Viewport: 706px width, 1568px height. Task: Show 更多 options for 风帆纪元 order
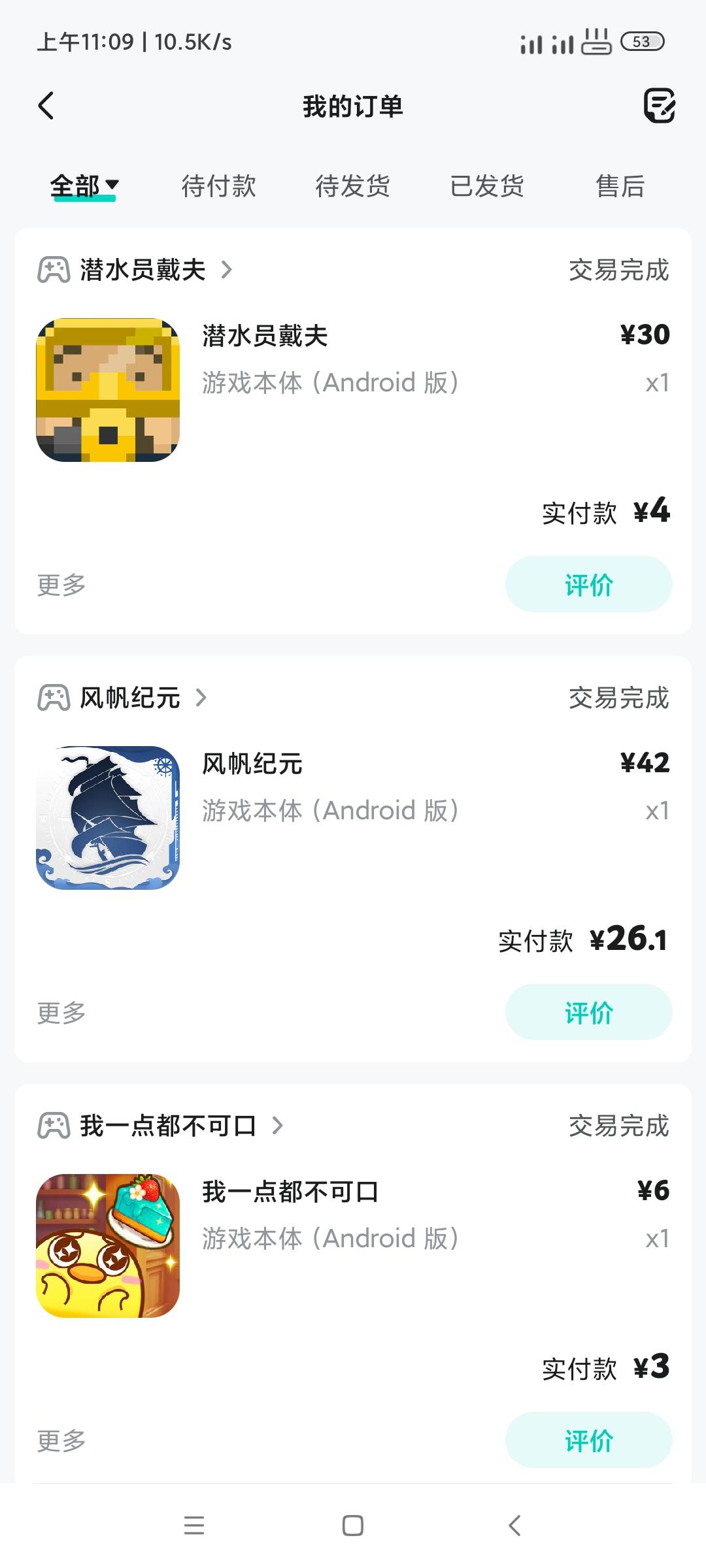pos(61,1013)
